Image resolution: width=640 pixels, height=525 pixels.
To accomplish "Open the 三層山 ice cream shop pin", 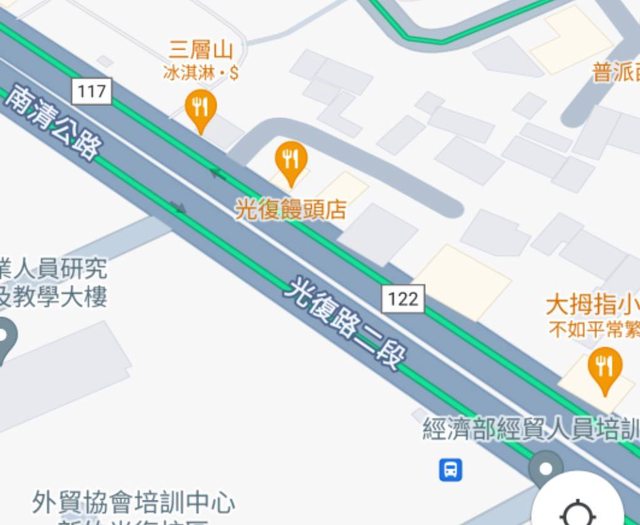I will pyautogui.click(x=201, y=109).
